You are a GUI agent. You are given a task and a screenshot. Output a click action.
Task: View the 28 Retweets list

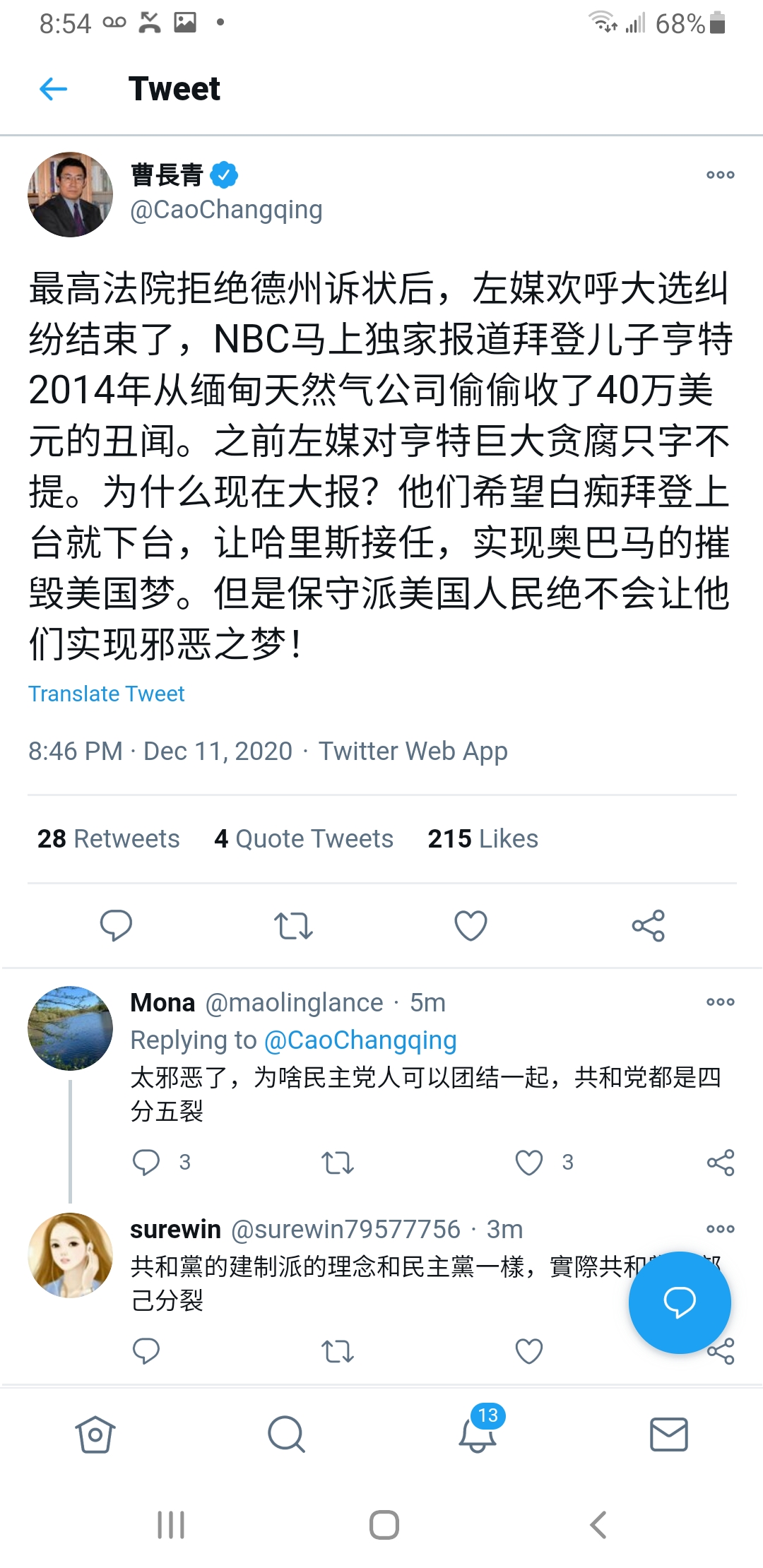point(108,838)
